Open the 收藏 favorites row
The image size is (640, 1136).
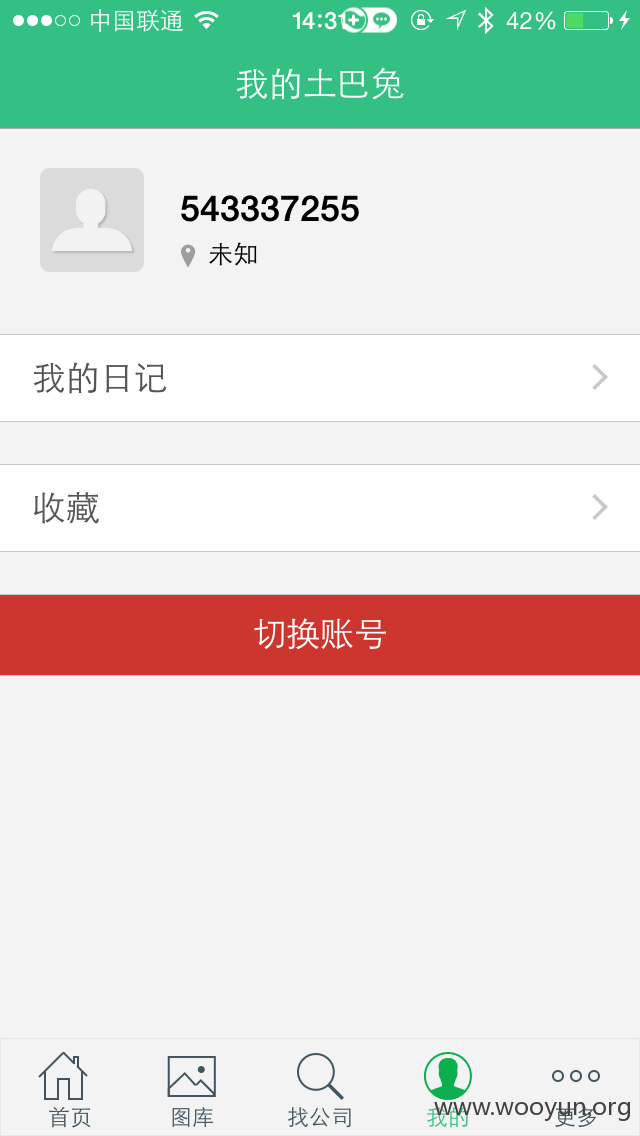click(x=320, y=508)
